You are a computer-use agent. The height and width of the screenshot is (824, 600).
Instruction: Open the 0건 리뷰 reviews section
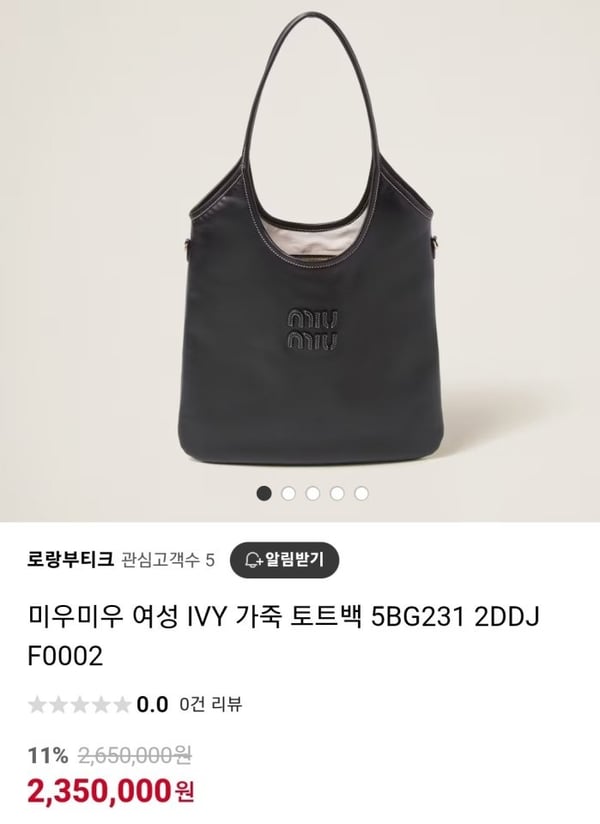coord(210,704)
